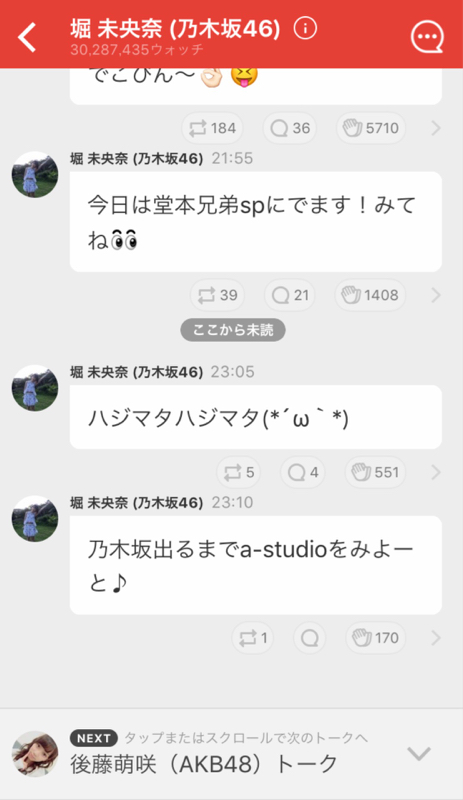Open details arrow for the 堂本兄弟sp message
Screen dimensions: 463x800
pyautogui.click(x=435, y=295)
